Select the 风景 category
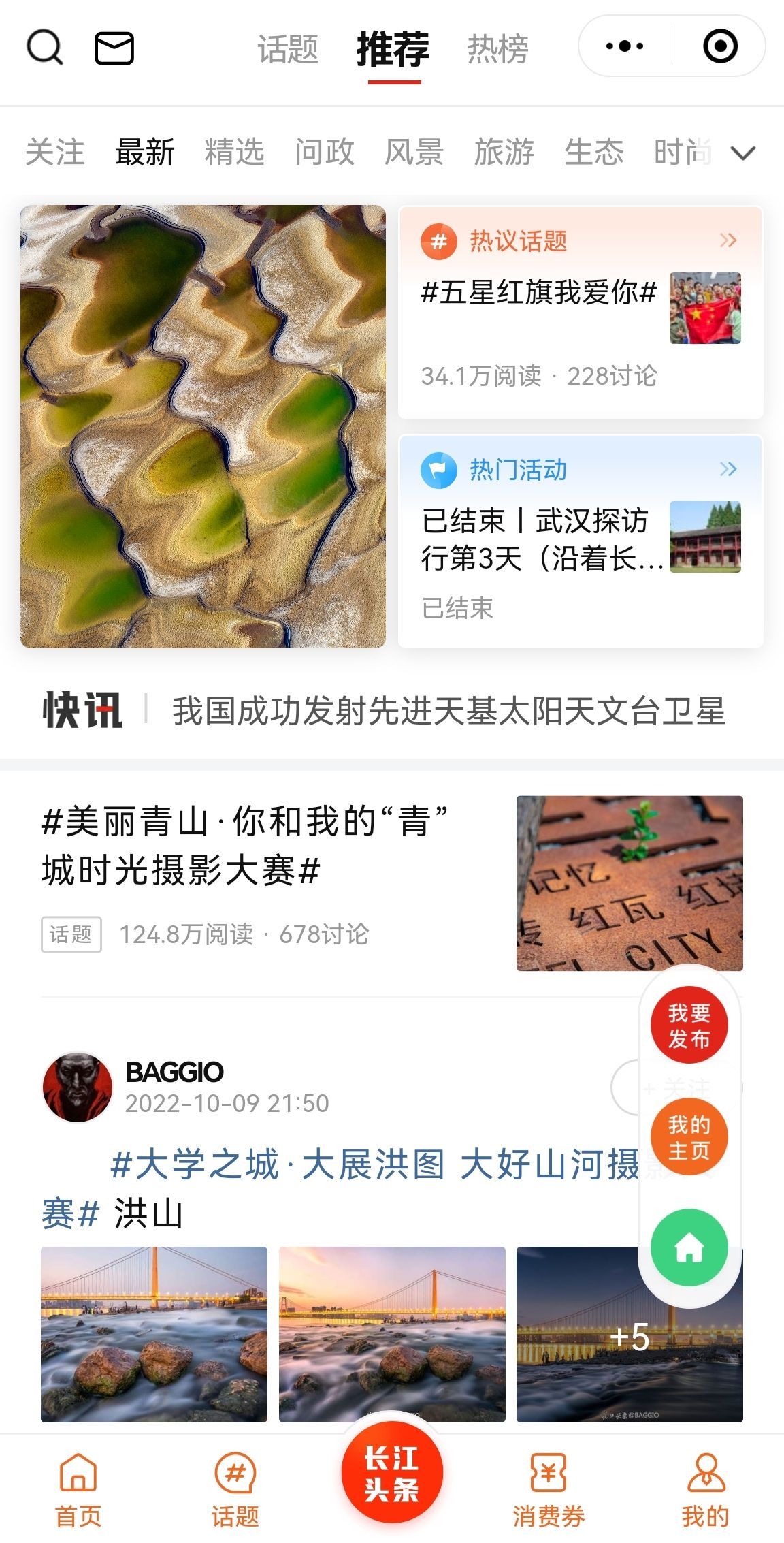 [x=414, y=151]
